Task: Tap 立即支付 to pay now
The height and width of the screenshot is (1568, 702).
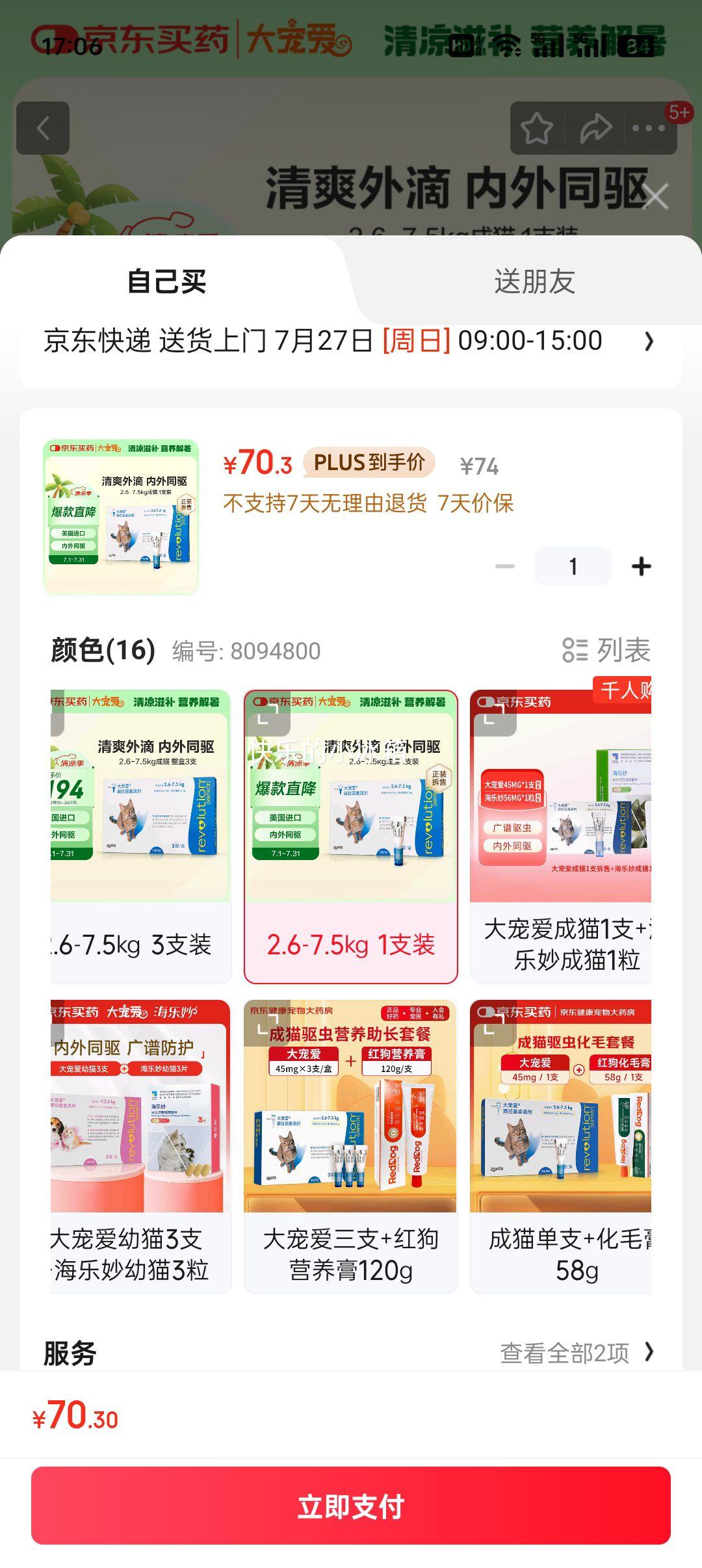Action: tap(351, 1509)
